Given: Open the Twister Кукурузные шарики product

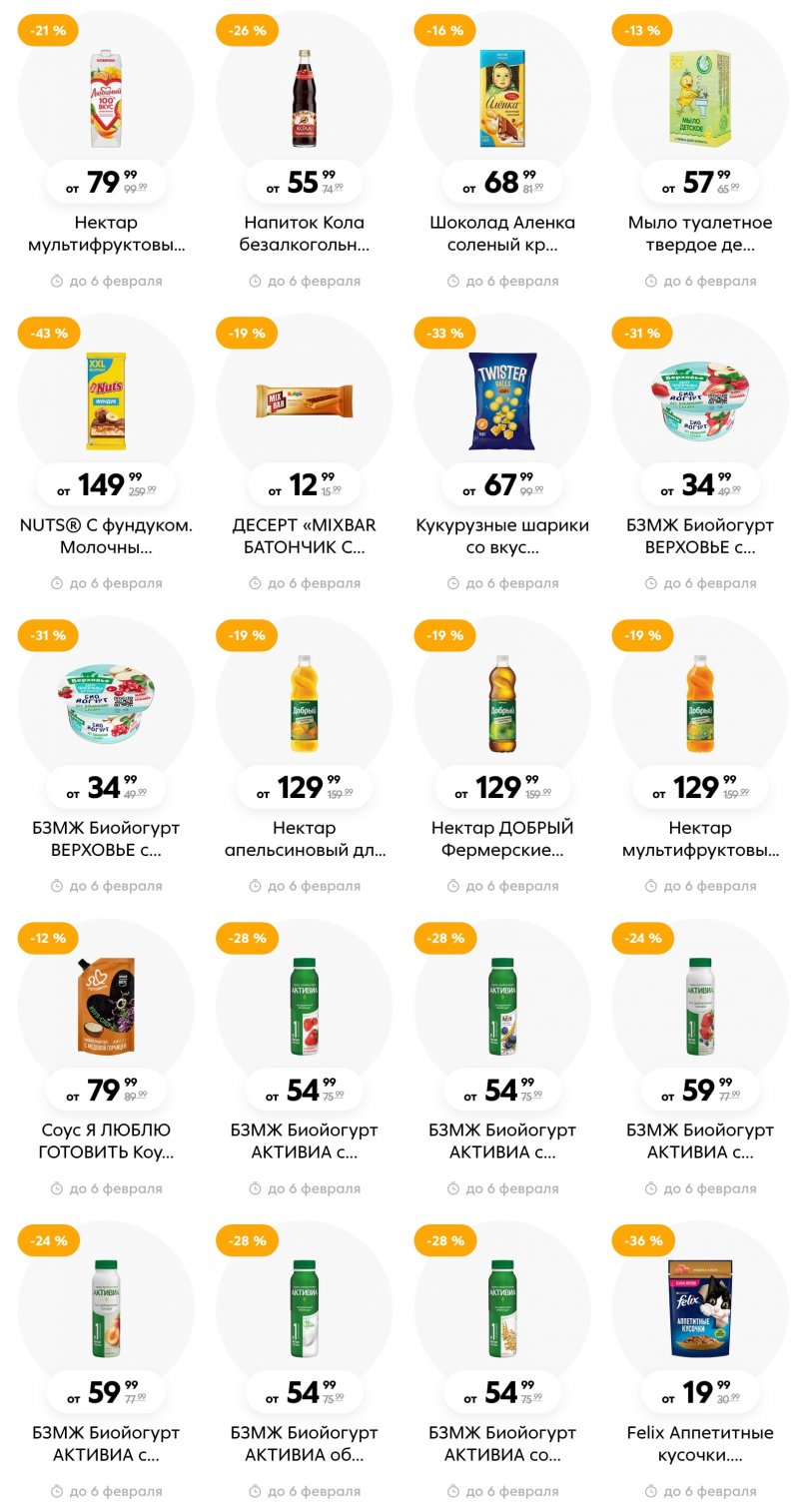Looking at the screenshot, I should click(x=502, y=402).
